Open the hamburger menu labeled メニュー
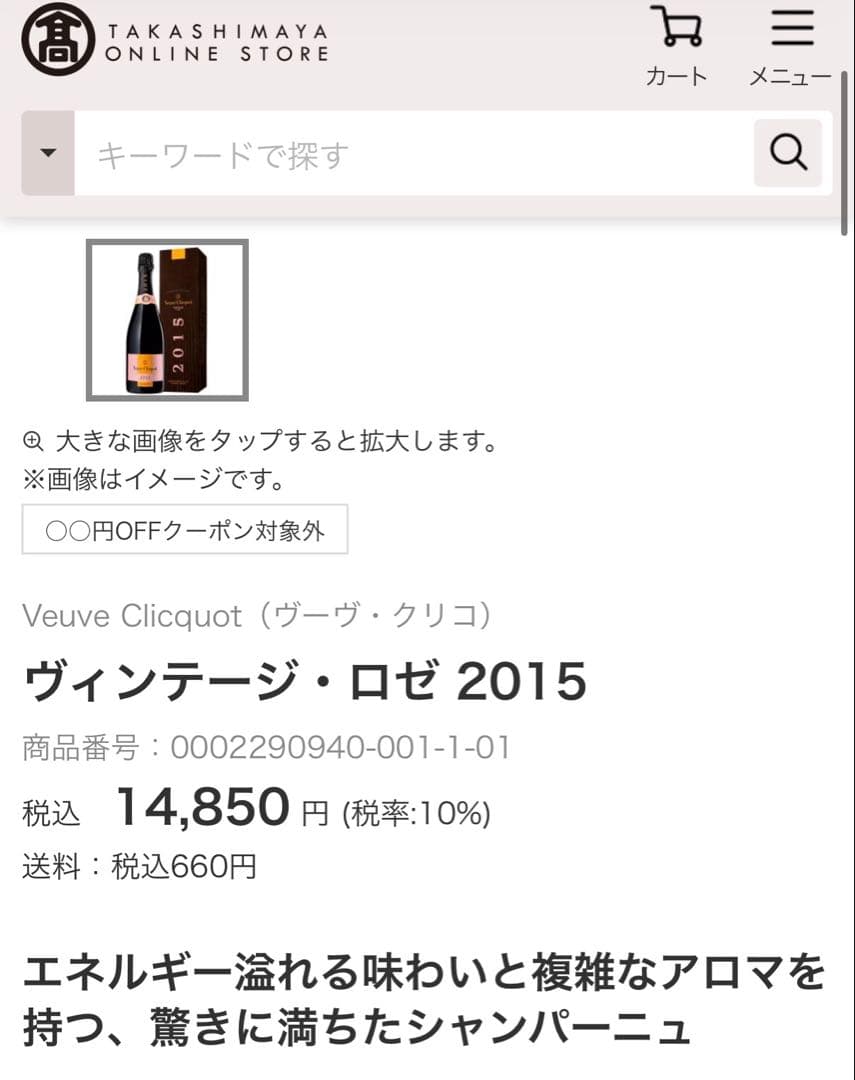The width and height of the screenshot is (855, 1080). coord(791,30)
